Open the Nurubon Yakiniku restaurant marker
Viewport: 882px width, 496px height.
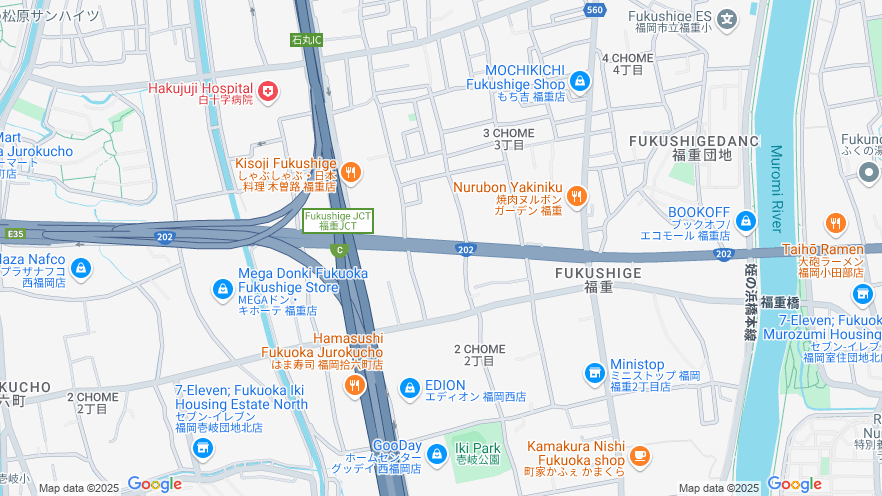[576, 197]
